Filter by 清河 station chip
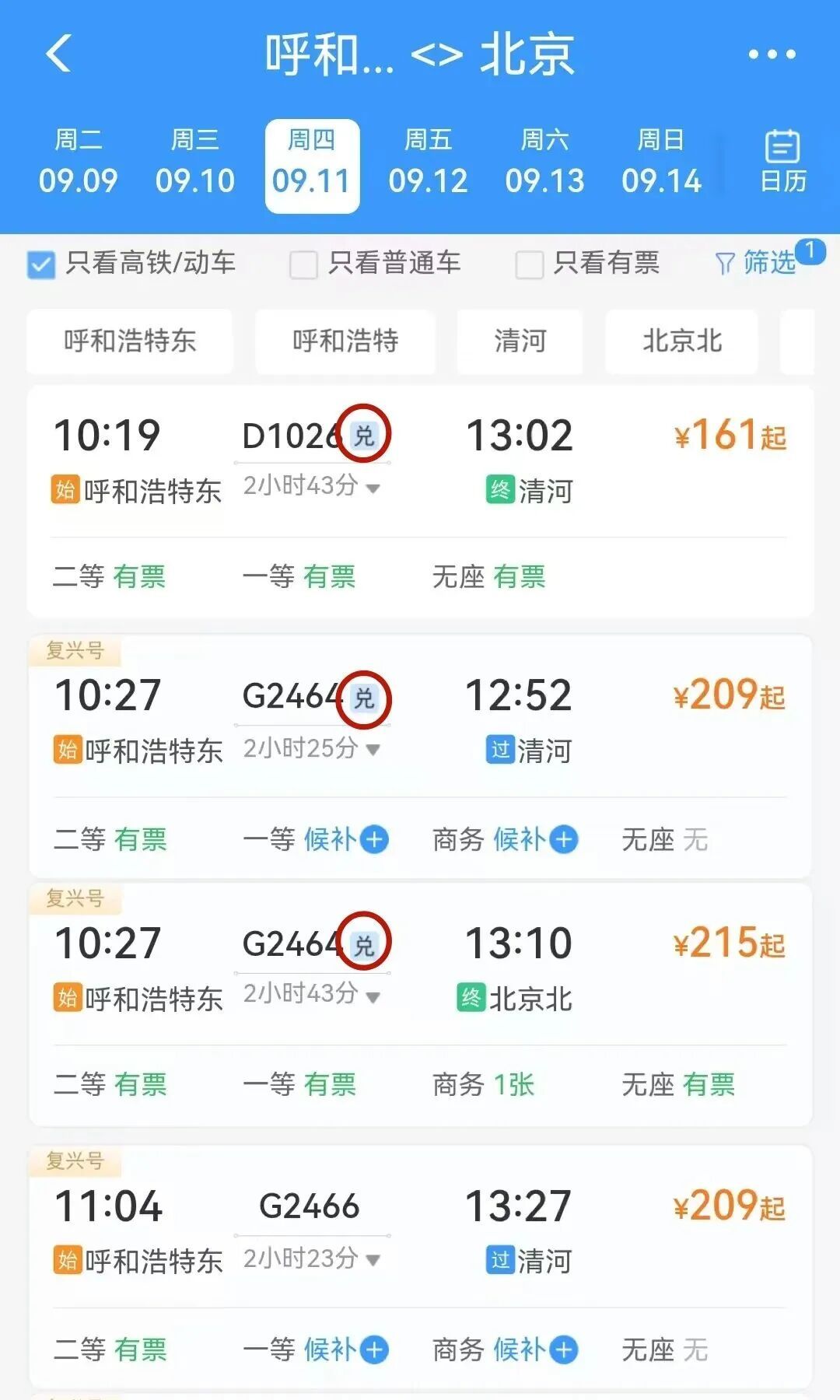Viewport: 840px width, 1400px height. coord(520,341)
